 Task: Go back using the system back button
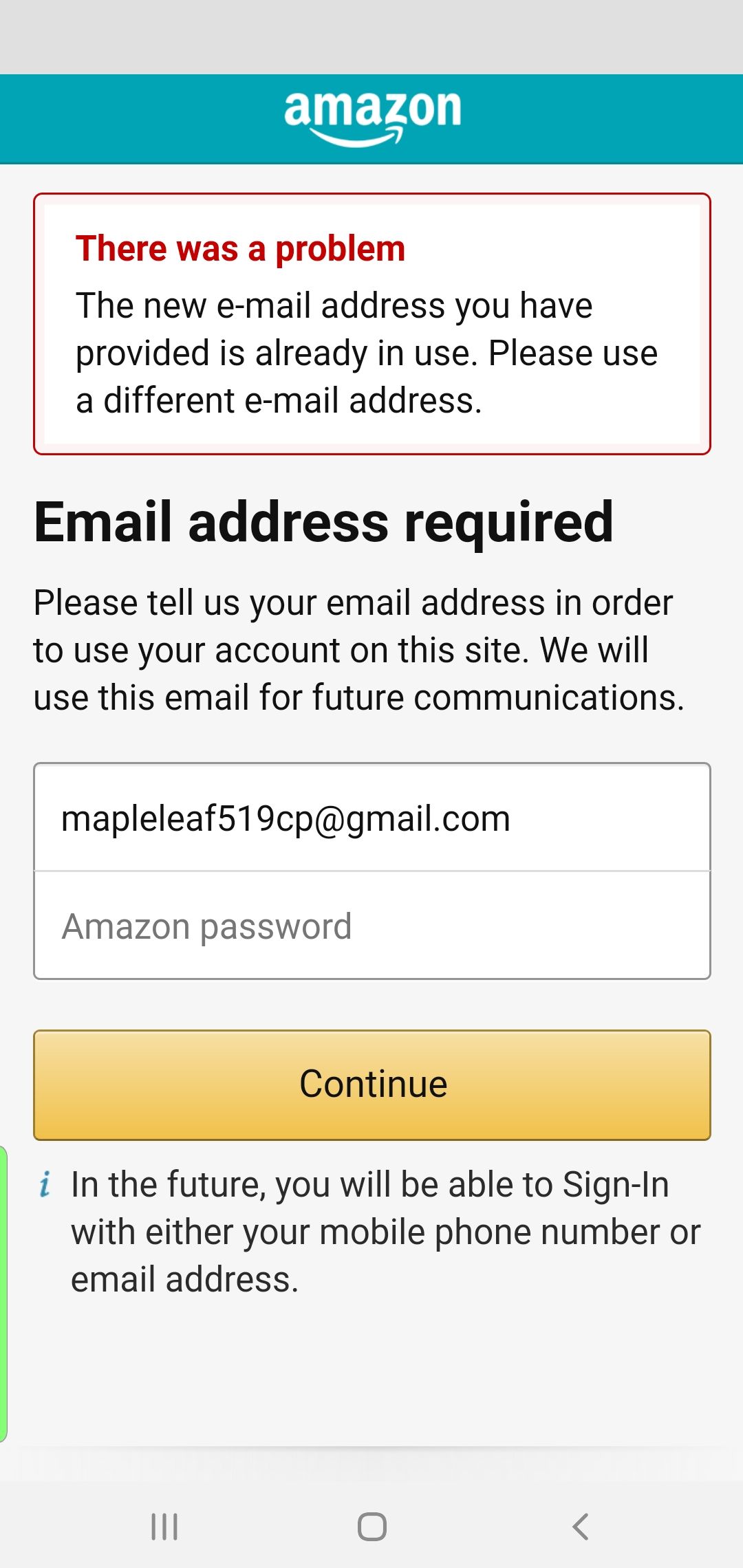[x=581, y=1527]
